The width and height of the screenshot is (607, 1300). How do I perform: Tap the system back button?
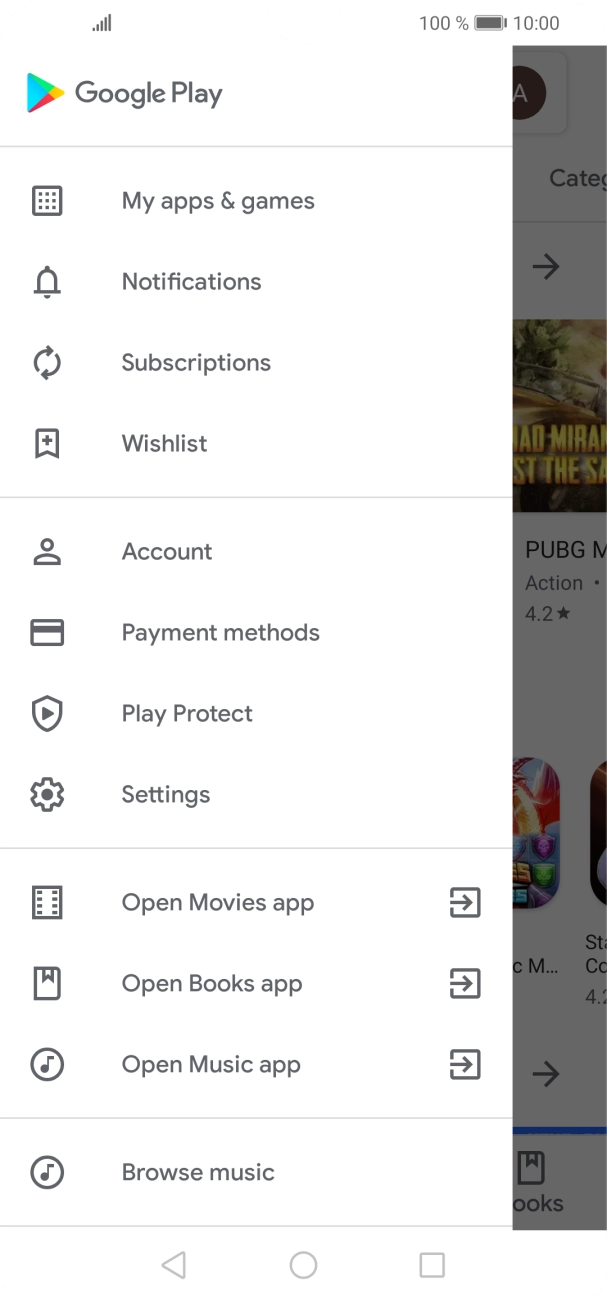pyautogui.click(x=174, y=1265)
